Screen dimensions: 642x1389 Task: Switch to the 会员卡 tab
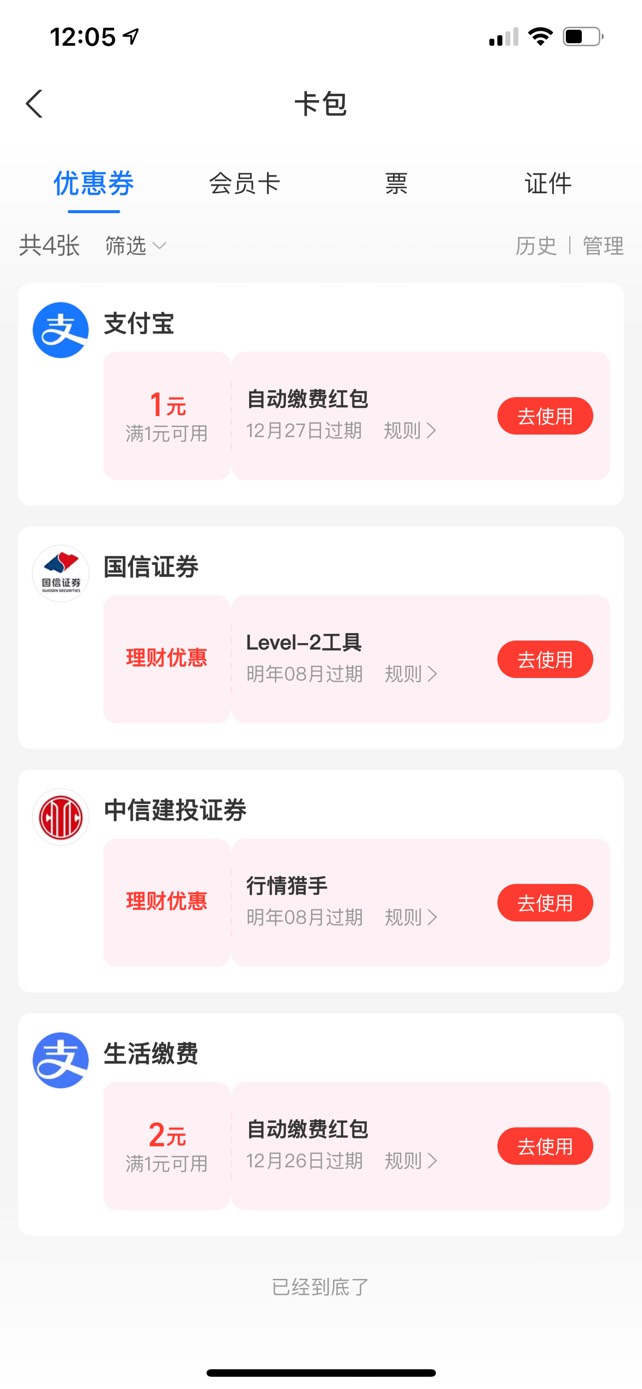pos(244,184)
